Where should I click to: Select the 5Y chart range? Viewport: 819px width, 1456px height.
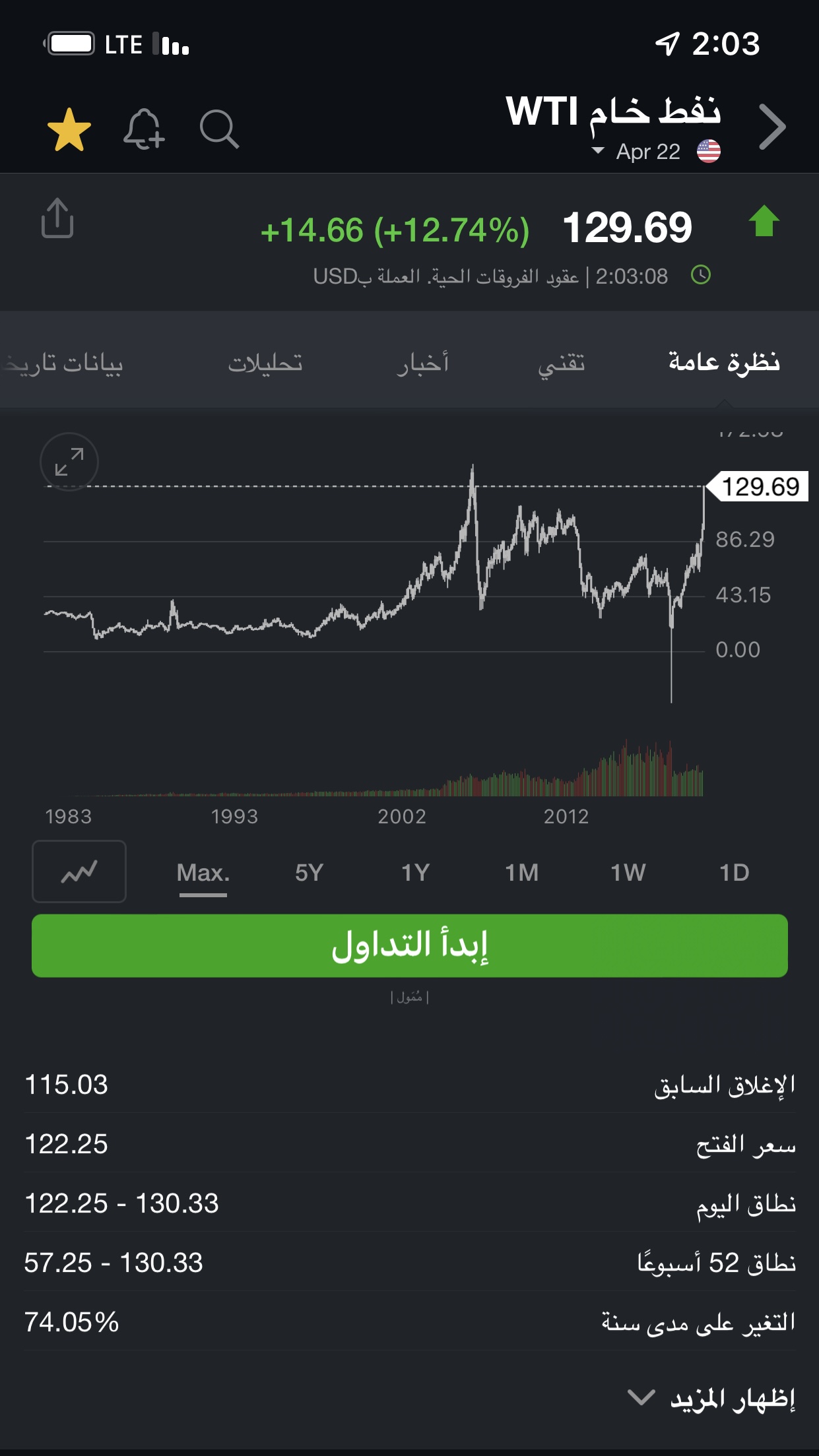click(x=309, y=873)
